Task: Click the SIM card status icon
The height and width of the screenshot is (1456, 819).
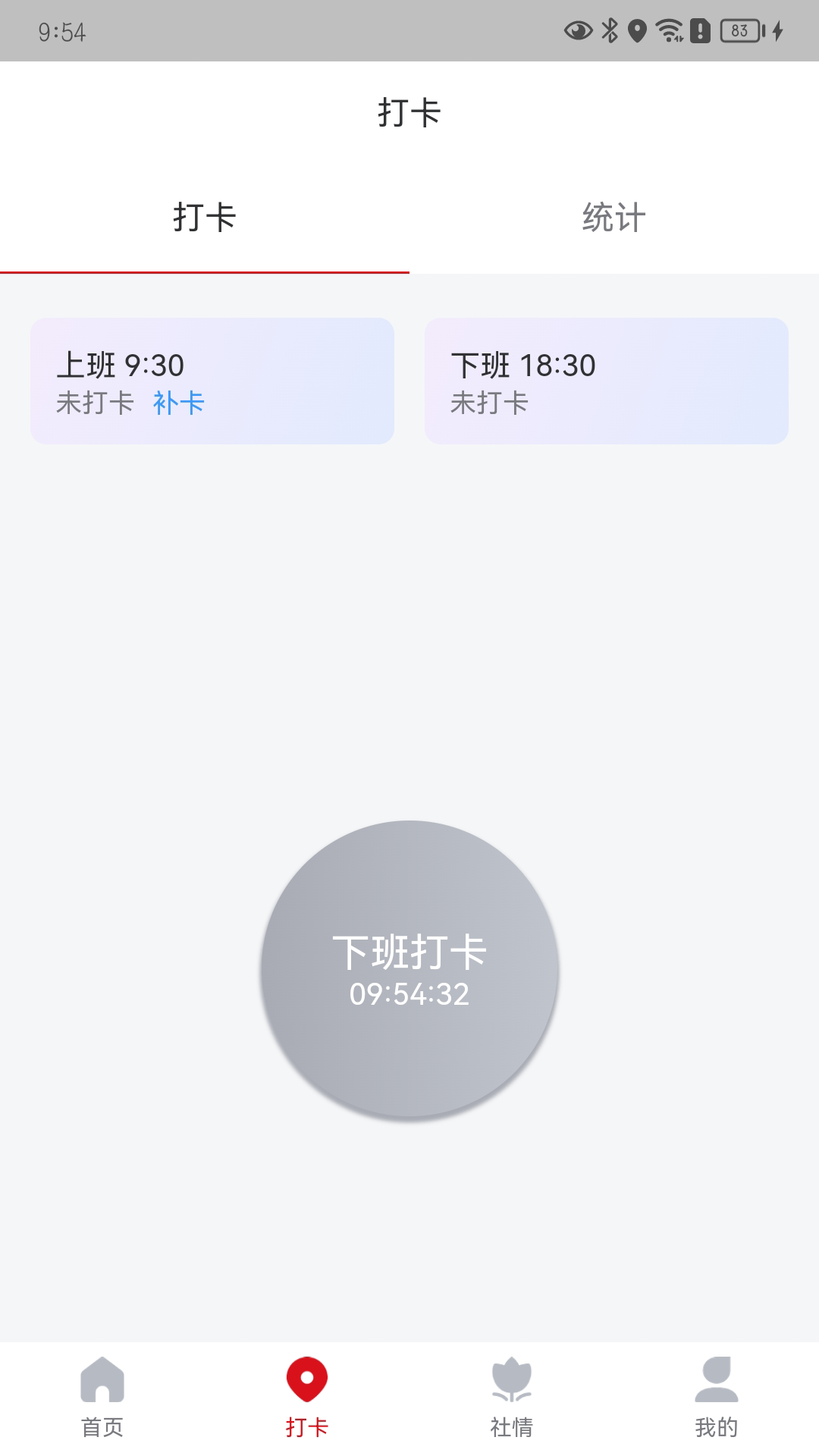Action: pos(699,29)
